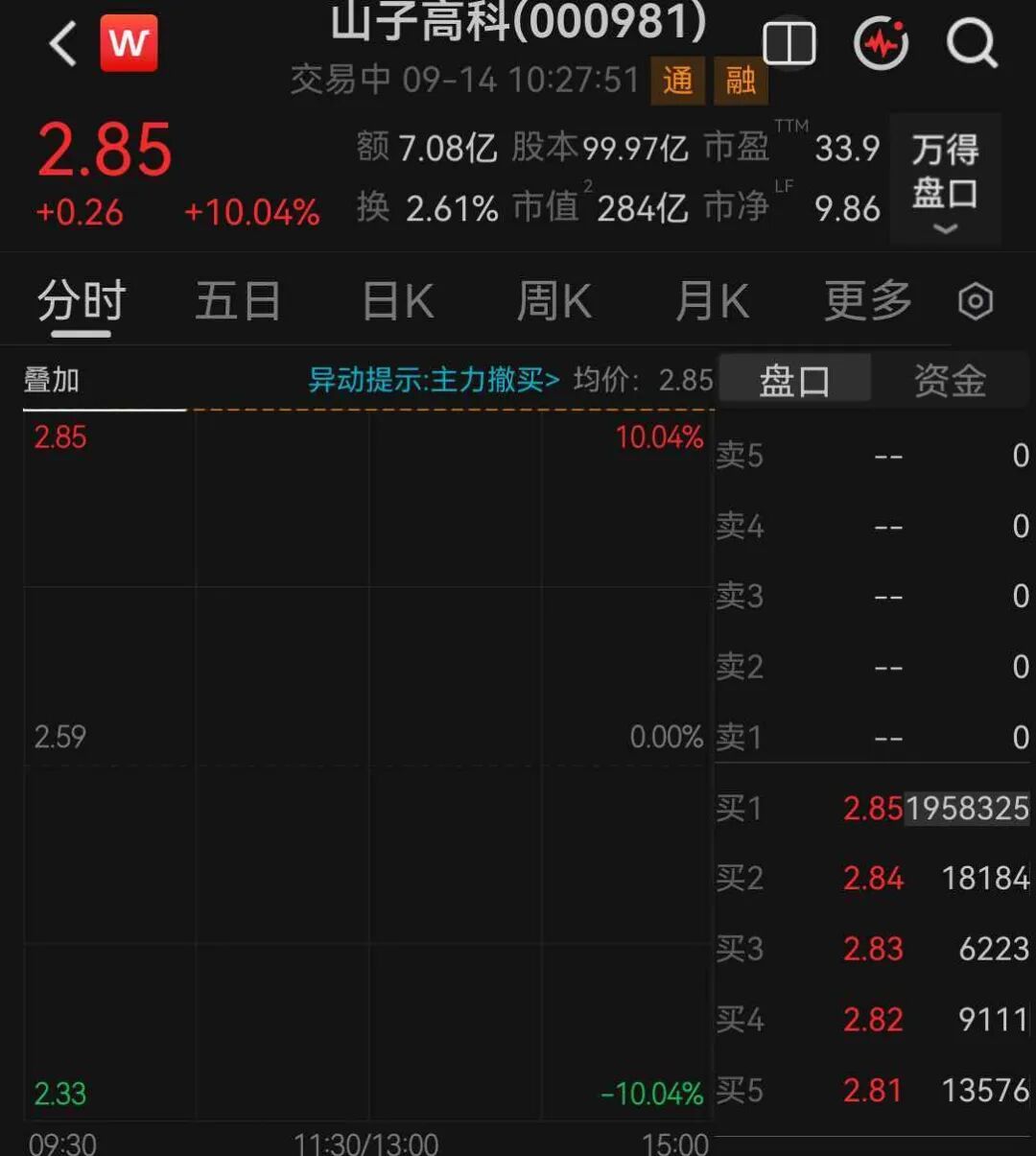Switch to the 周K chart tab
Viewport: 1036px width, 1156px height.
click(554, 301)
